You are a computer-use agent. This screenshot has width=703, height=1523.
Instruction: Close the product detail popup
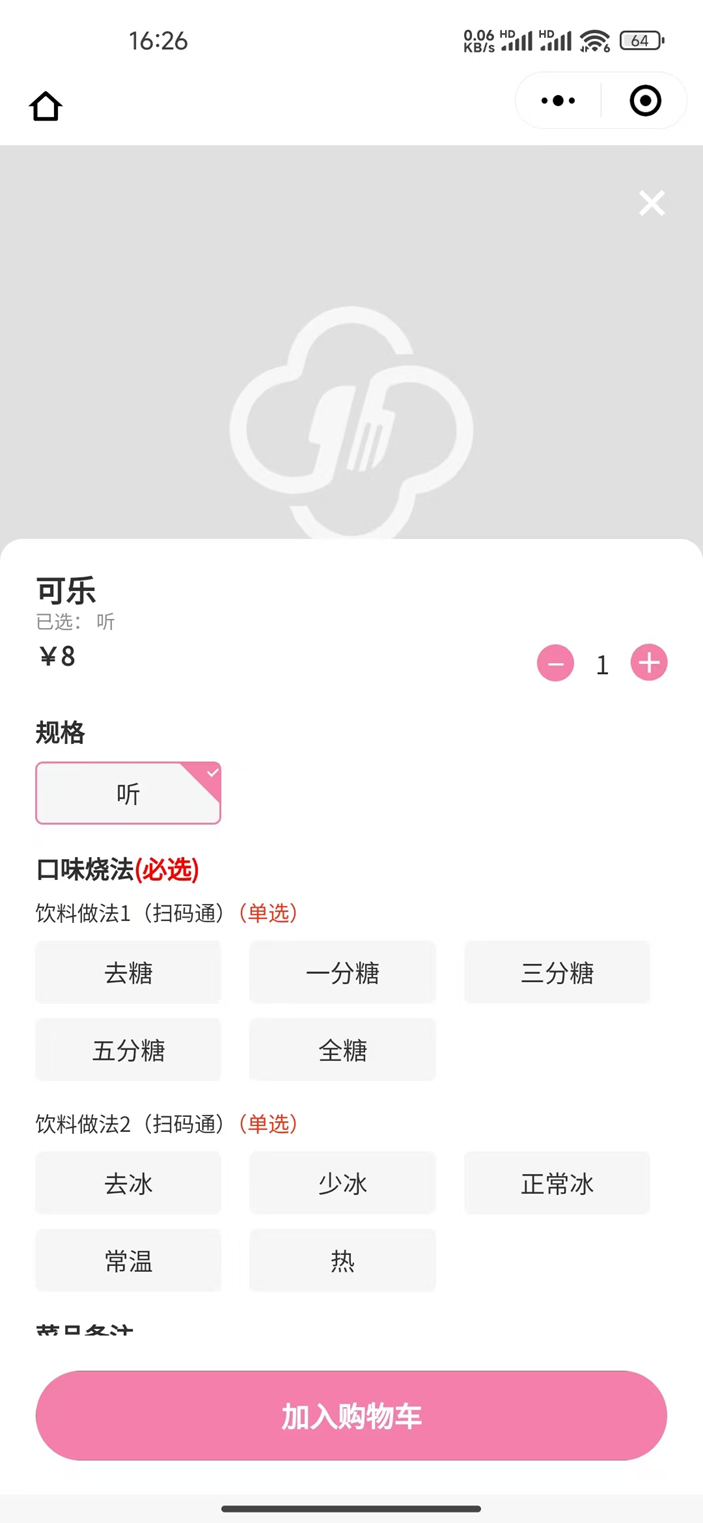(x=652, y=203)
